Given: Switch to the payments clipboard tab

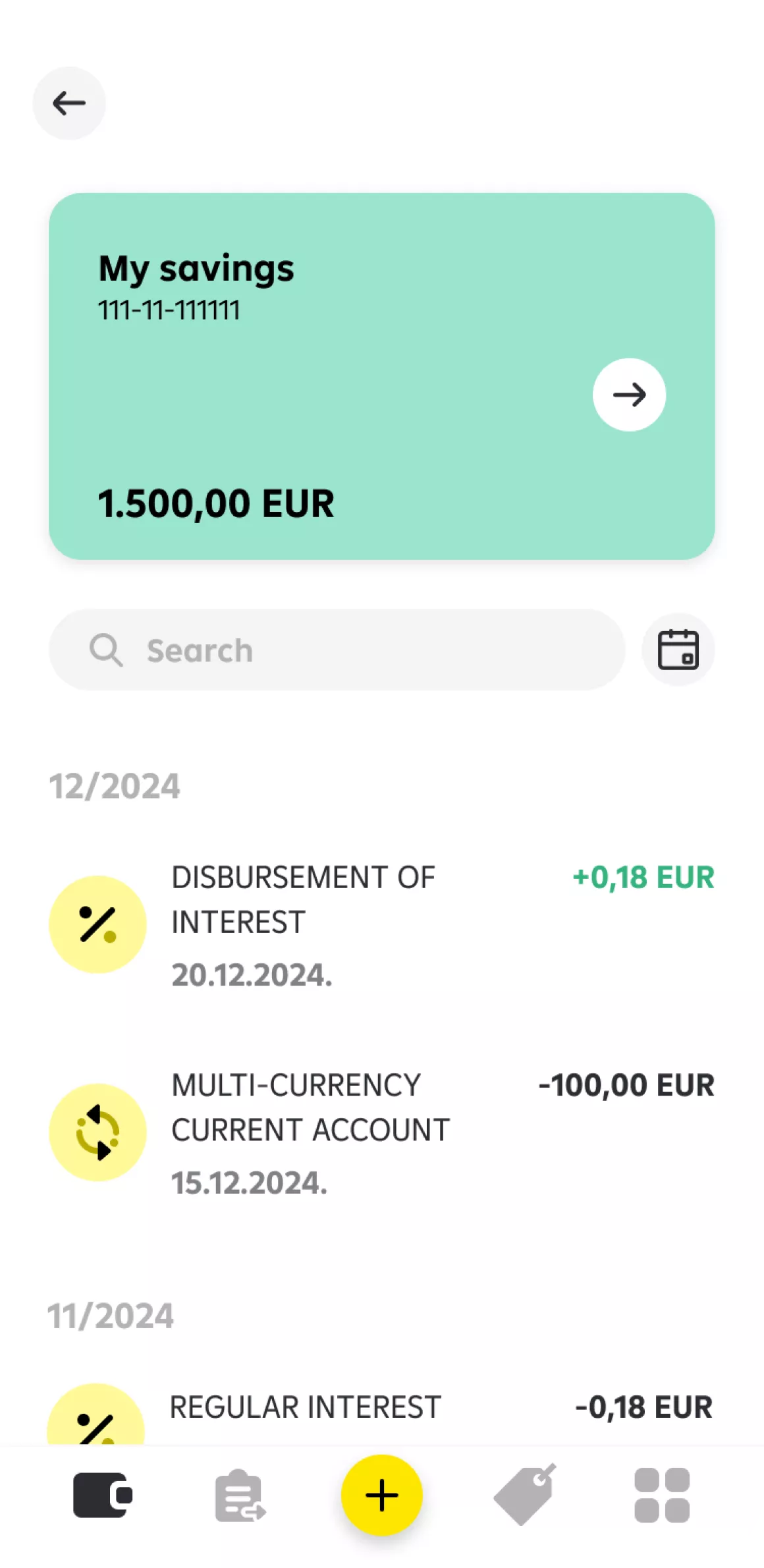Looking at the screenshot, I should tap(240, 1496).
